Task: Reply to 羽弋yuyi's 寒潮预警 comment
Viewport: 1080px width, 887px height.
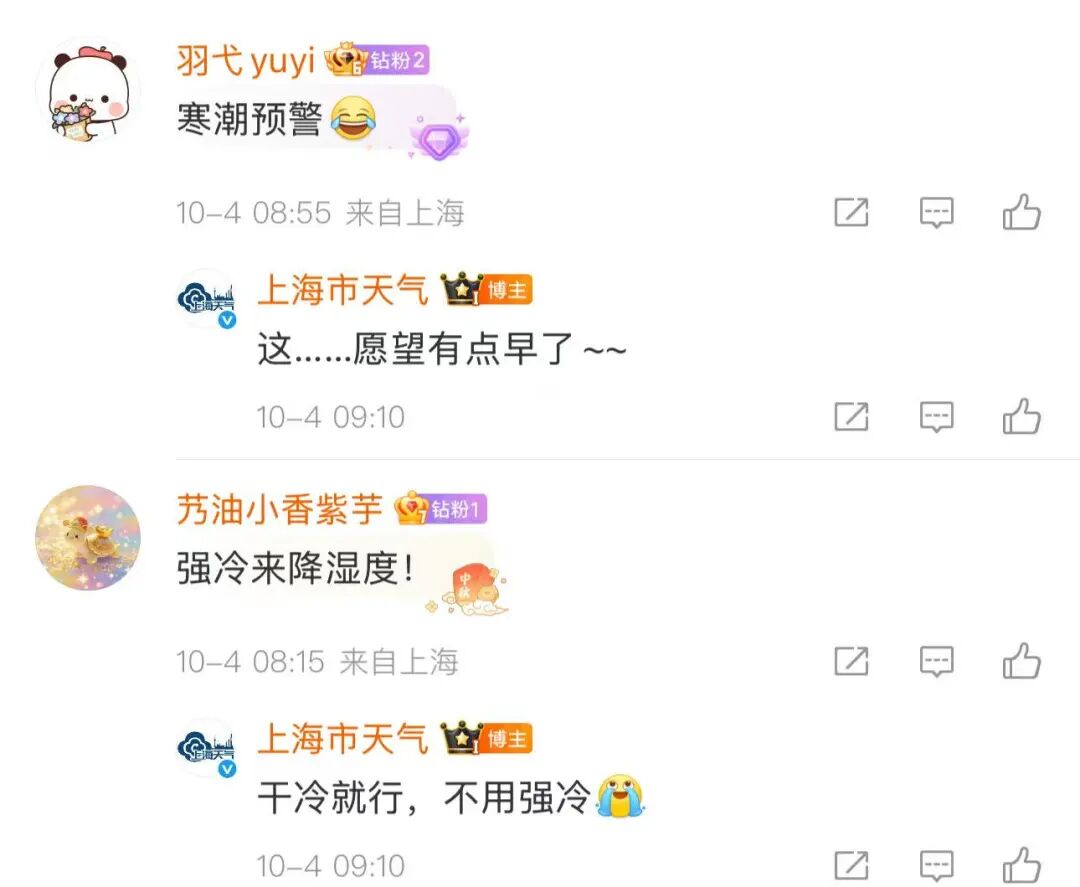Action: coord(936,213)
